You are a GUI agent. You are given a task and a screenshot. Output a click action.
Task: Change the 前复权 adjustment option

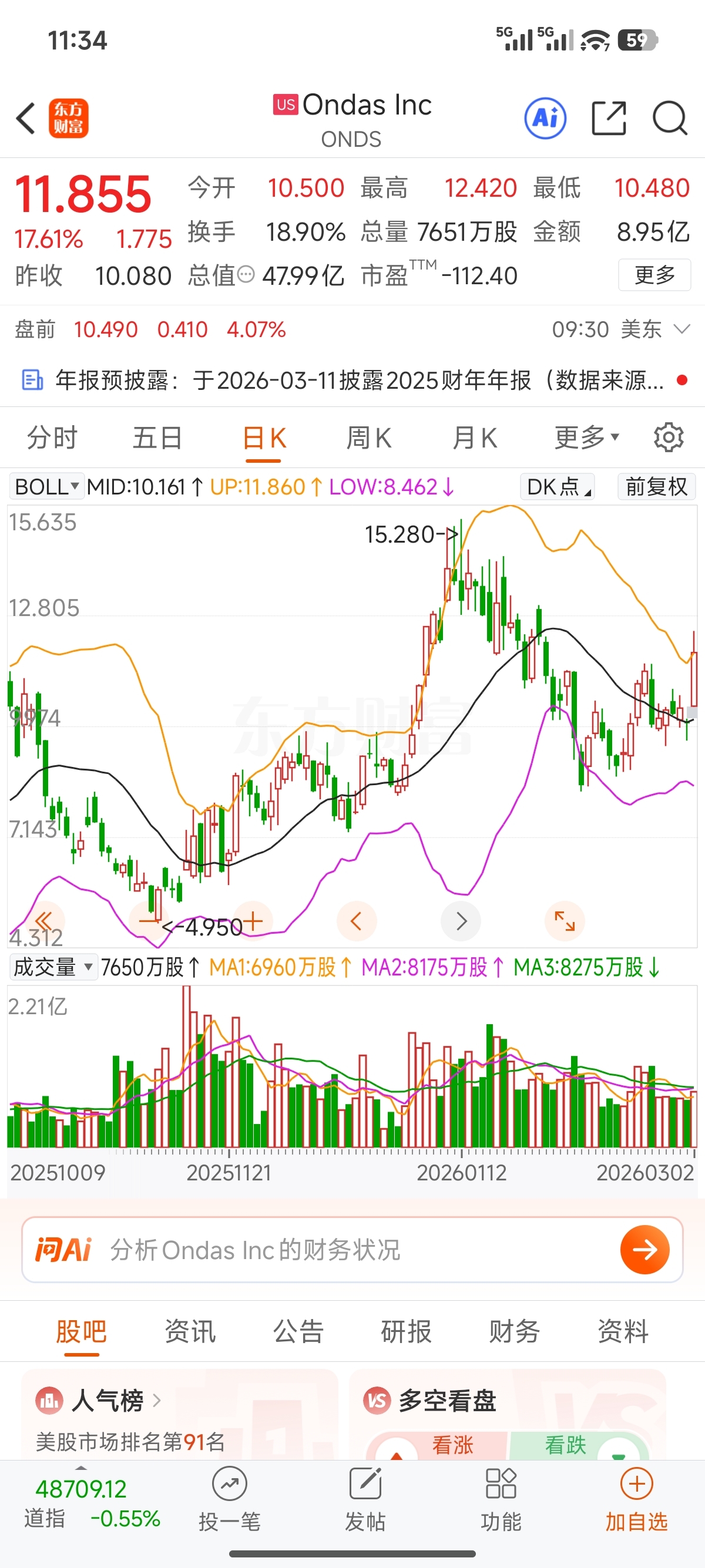coord(656,487)
